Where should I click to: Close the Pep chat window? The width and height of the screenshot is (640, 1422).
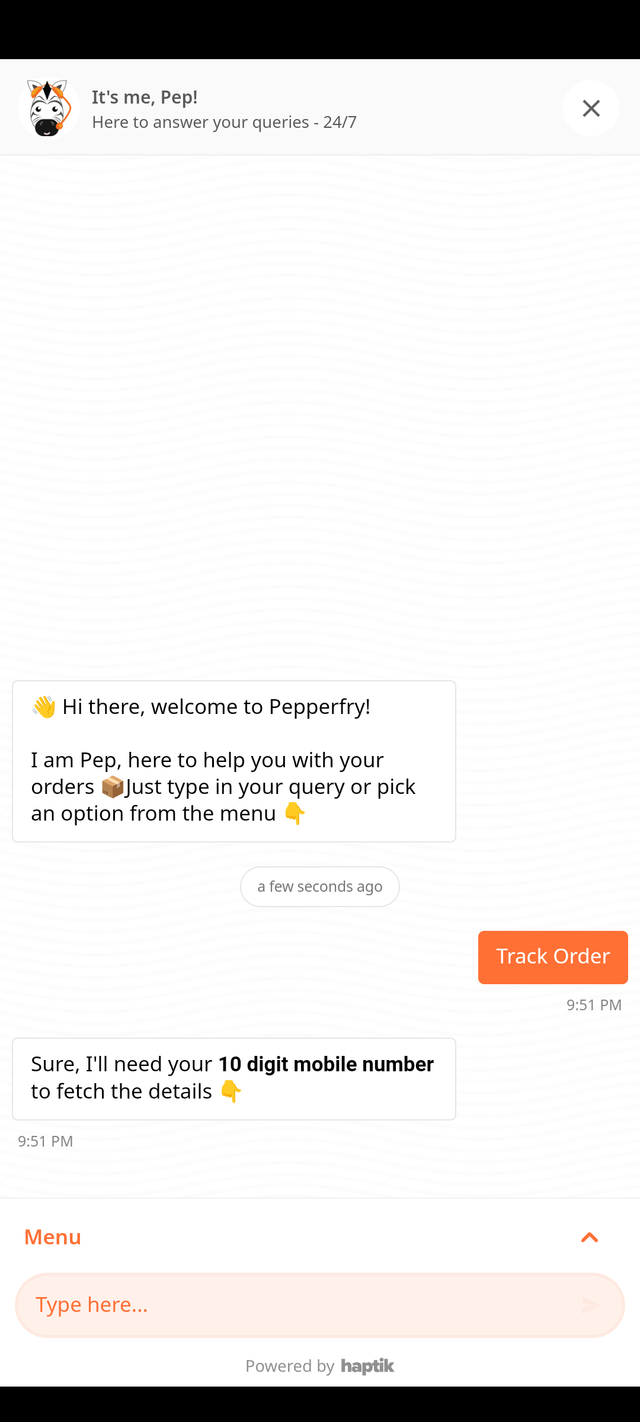[591, 108]
